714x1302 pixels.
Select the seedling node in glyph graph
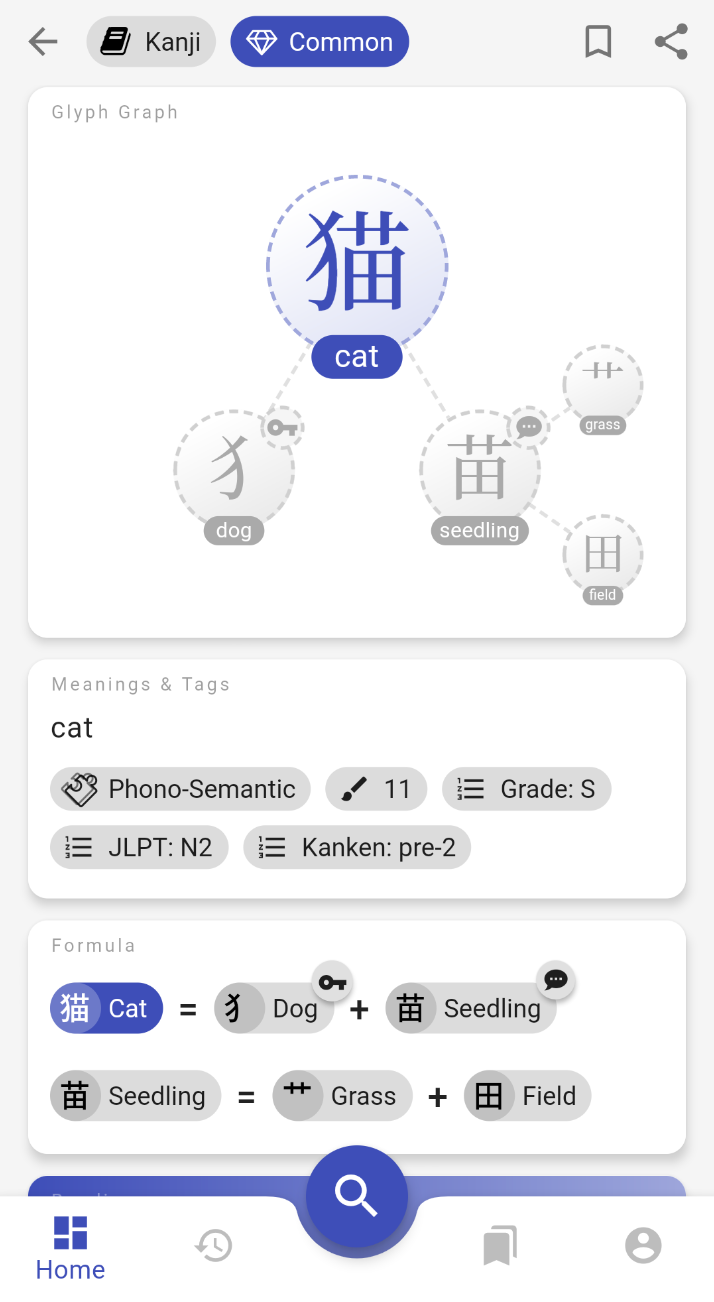pyautogui.click(x=480, y=470)
